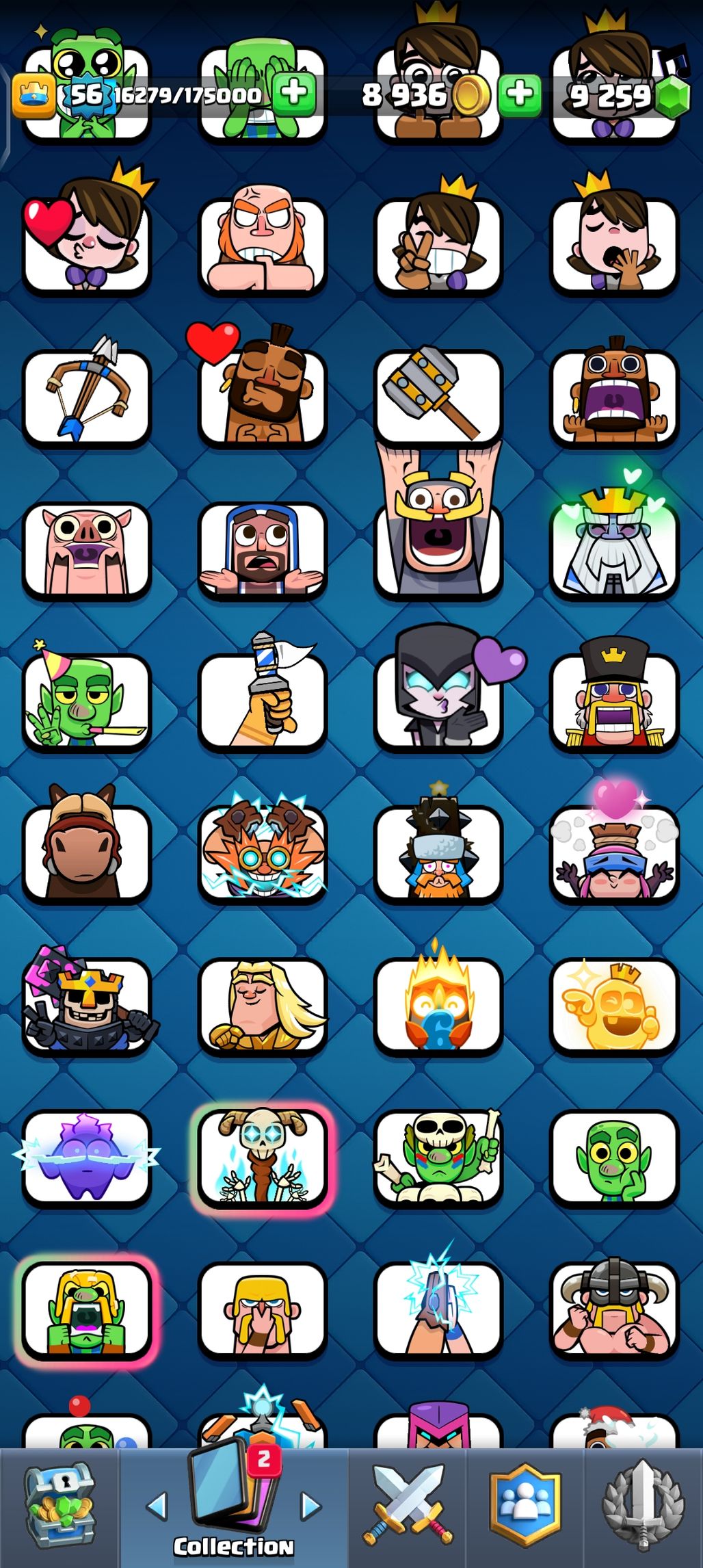The height and width of the screenshot is (1568, 703).
Task: Select the barber pole sword emote
Action: coord(263,701)
